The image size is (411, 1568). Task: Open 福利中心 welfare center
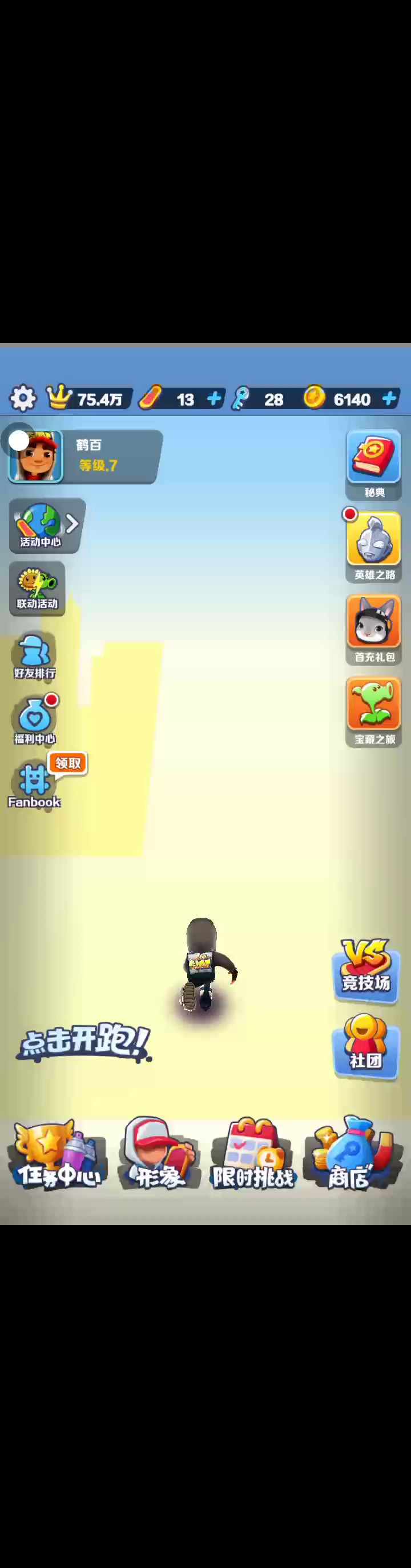[35, 721]
